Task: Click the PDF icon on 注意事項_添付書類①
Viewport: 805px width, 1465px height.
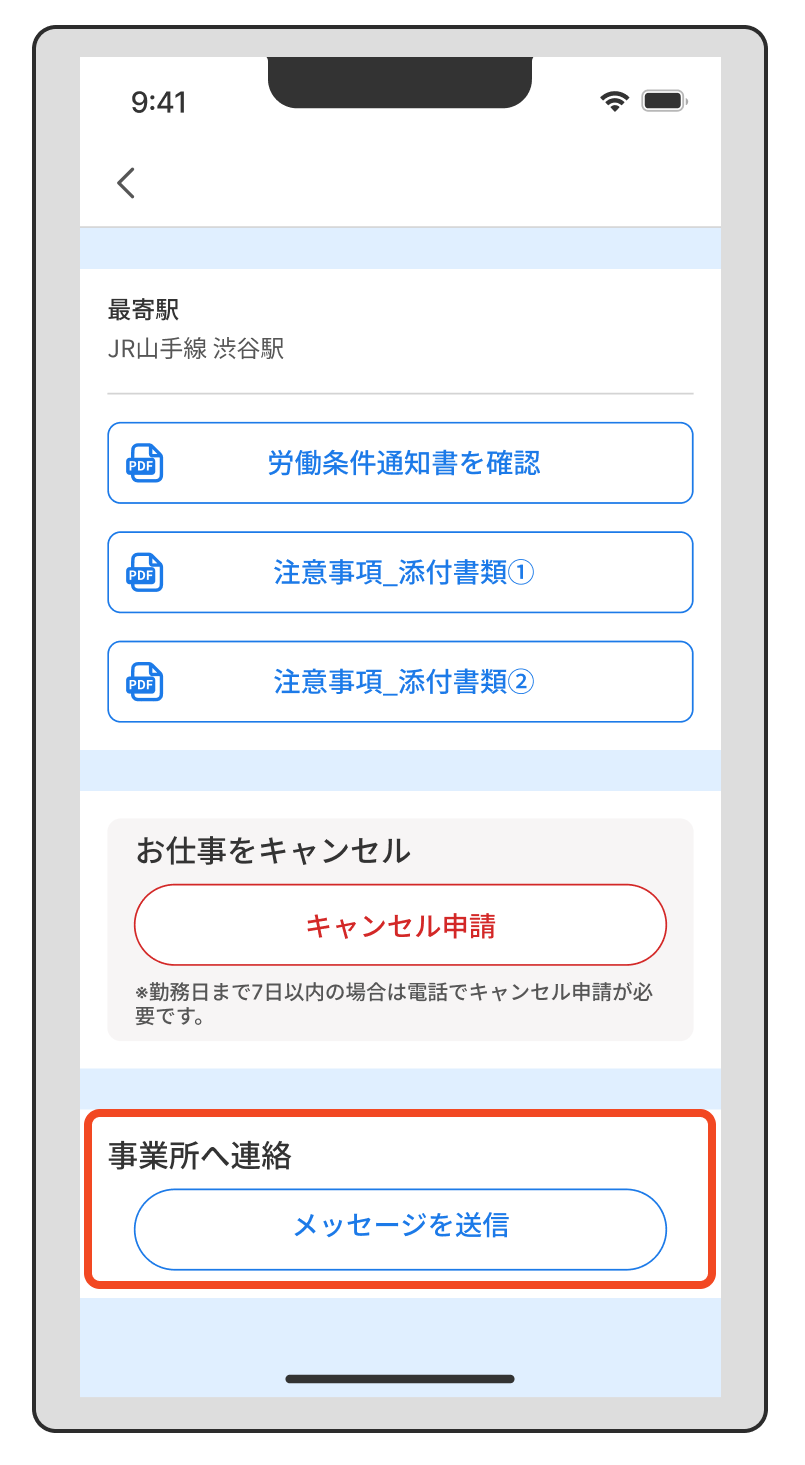Action: pyautogui.click(x=143, y=572)
